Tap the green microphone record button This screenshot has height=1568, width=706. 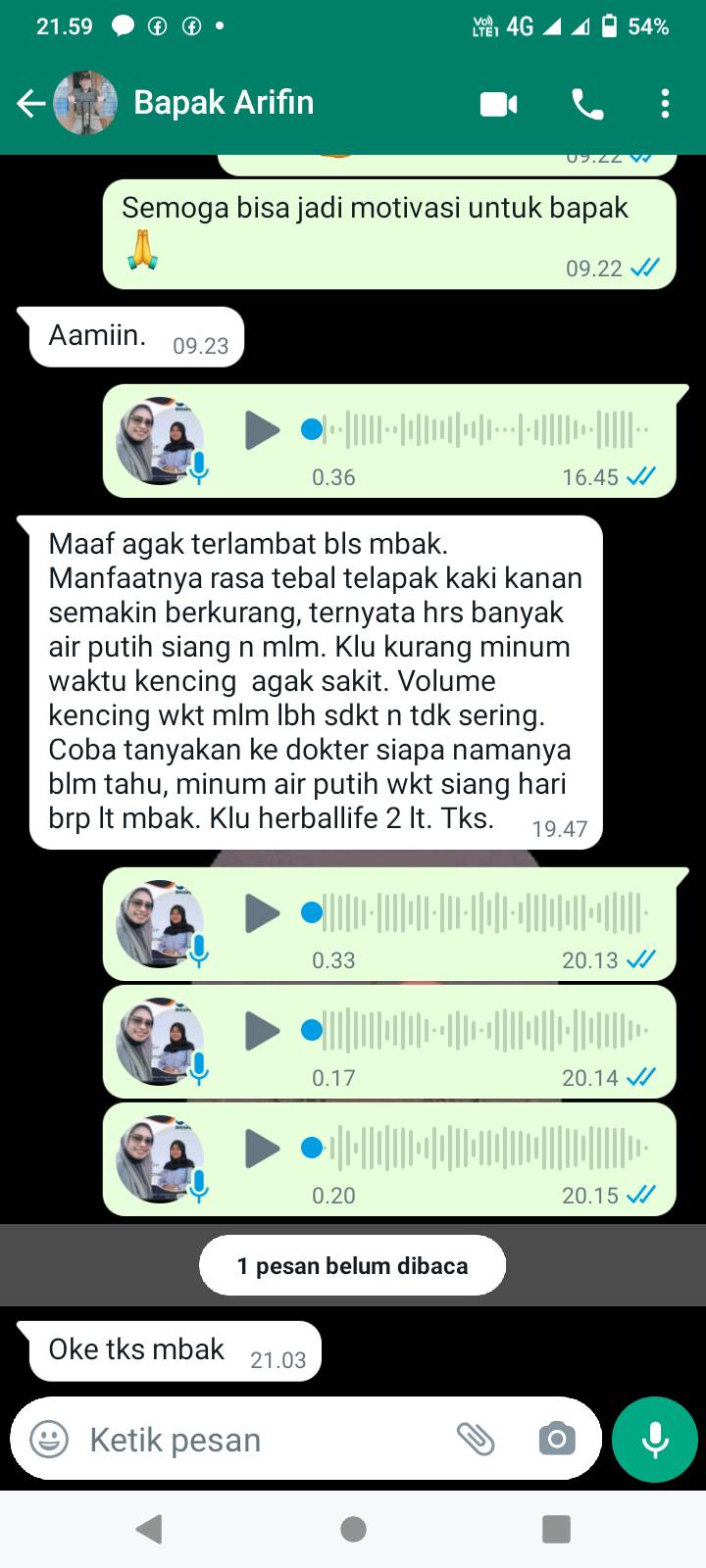coord(655,1440)
